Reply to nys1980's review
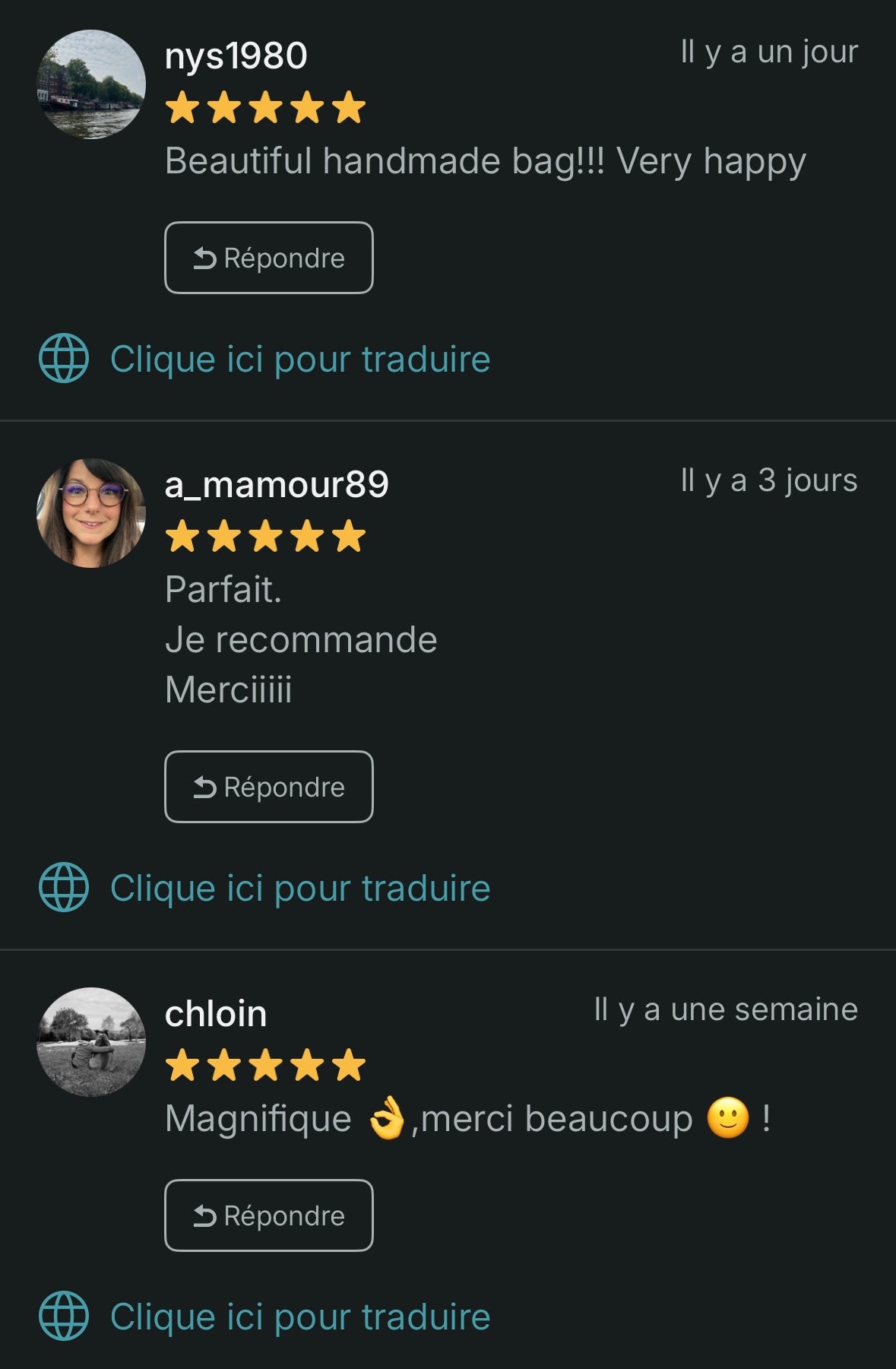The height and width of the screenshot is (1369, 896). [268, 258]
